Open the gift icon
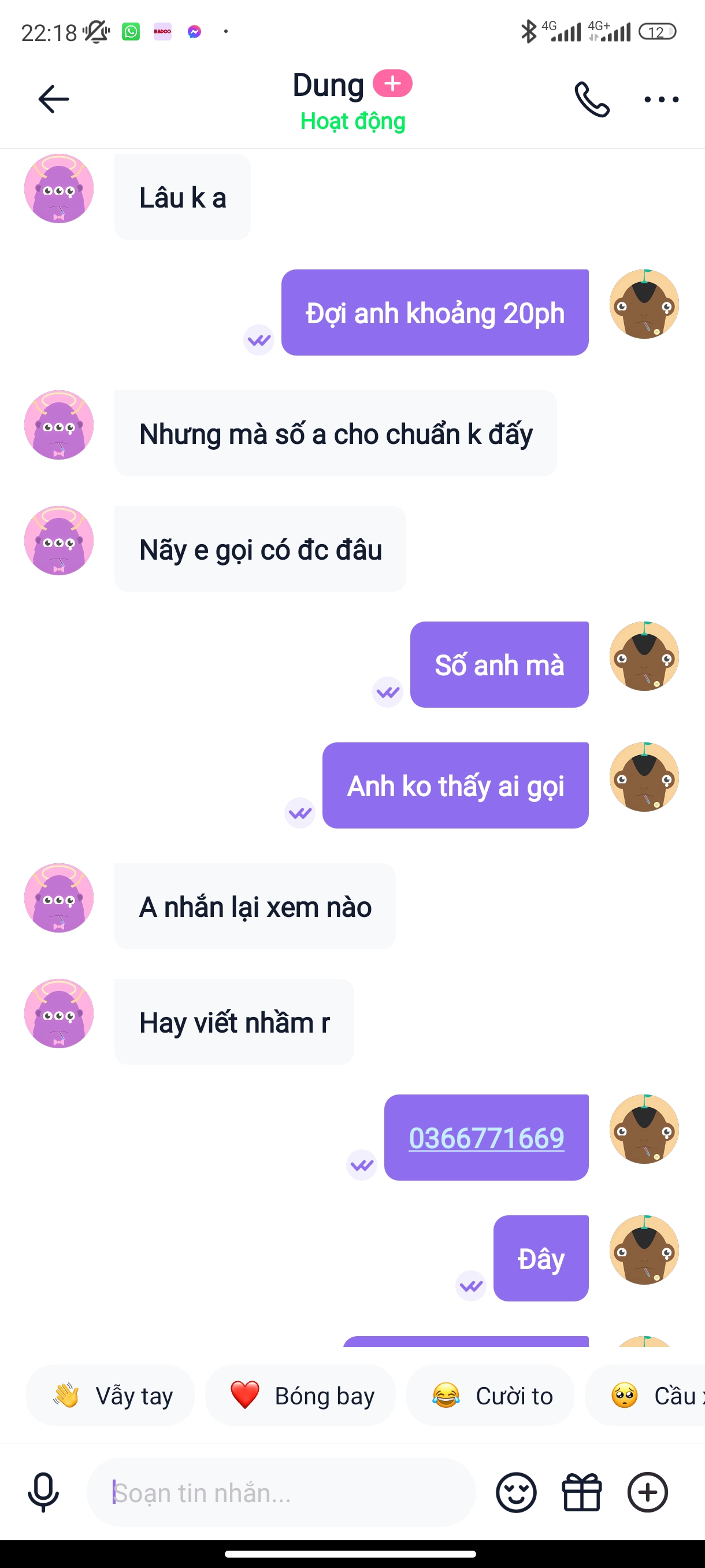705x1568 pixels. (581, 1492)
